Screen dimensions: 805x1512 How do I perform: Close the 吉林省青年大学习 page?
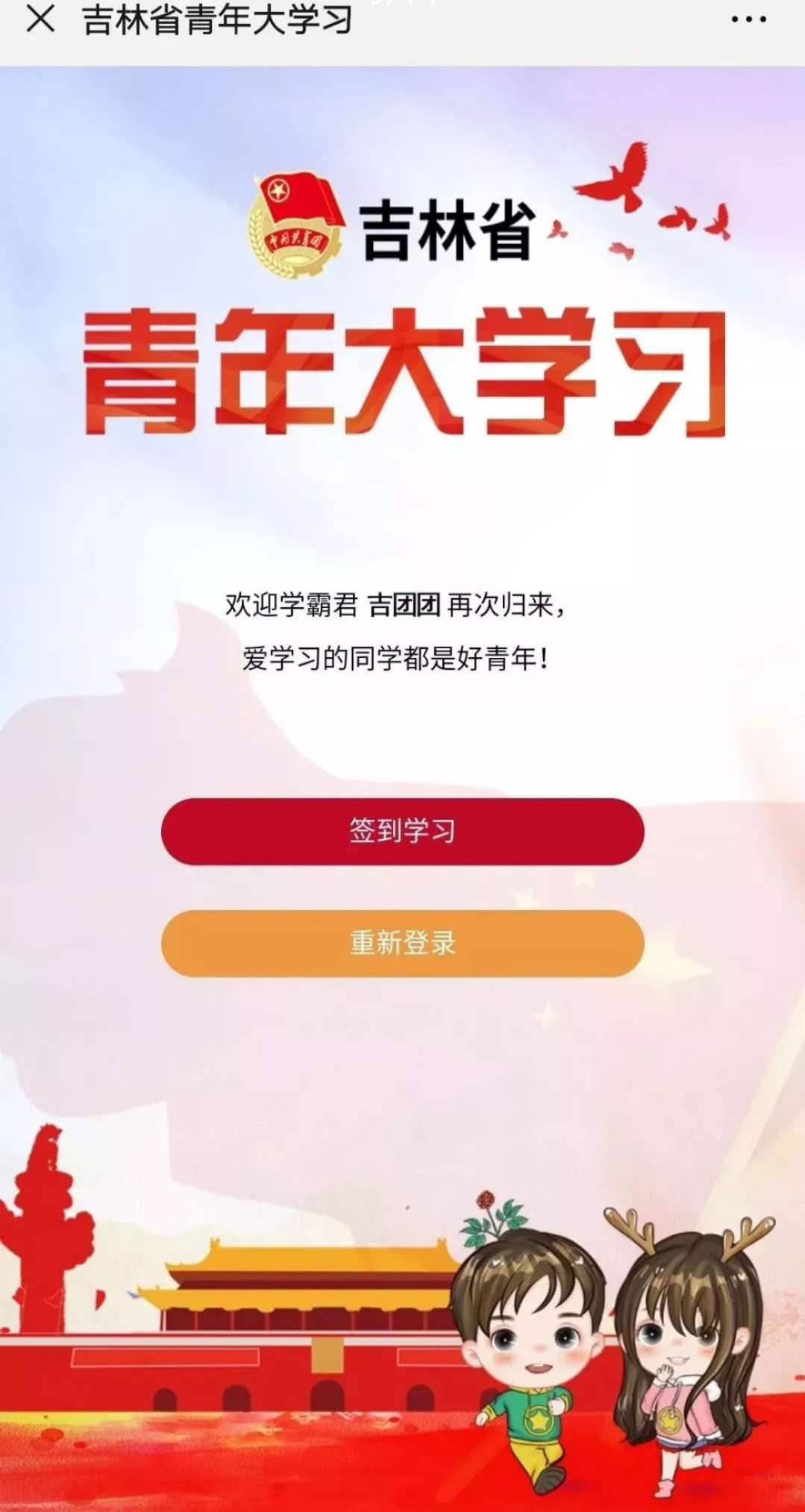pyautogui.click(x=40, y=19)
